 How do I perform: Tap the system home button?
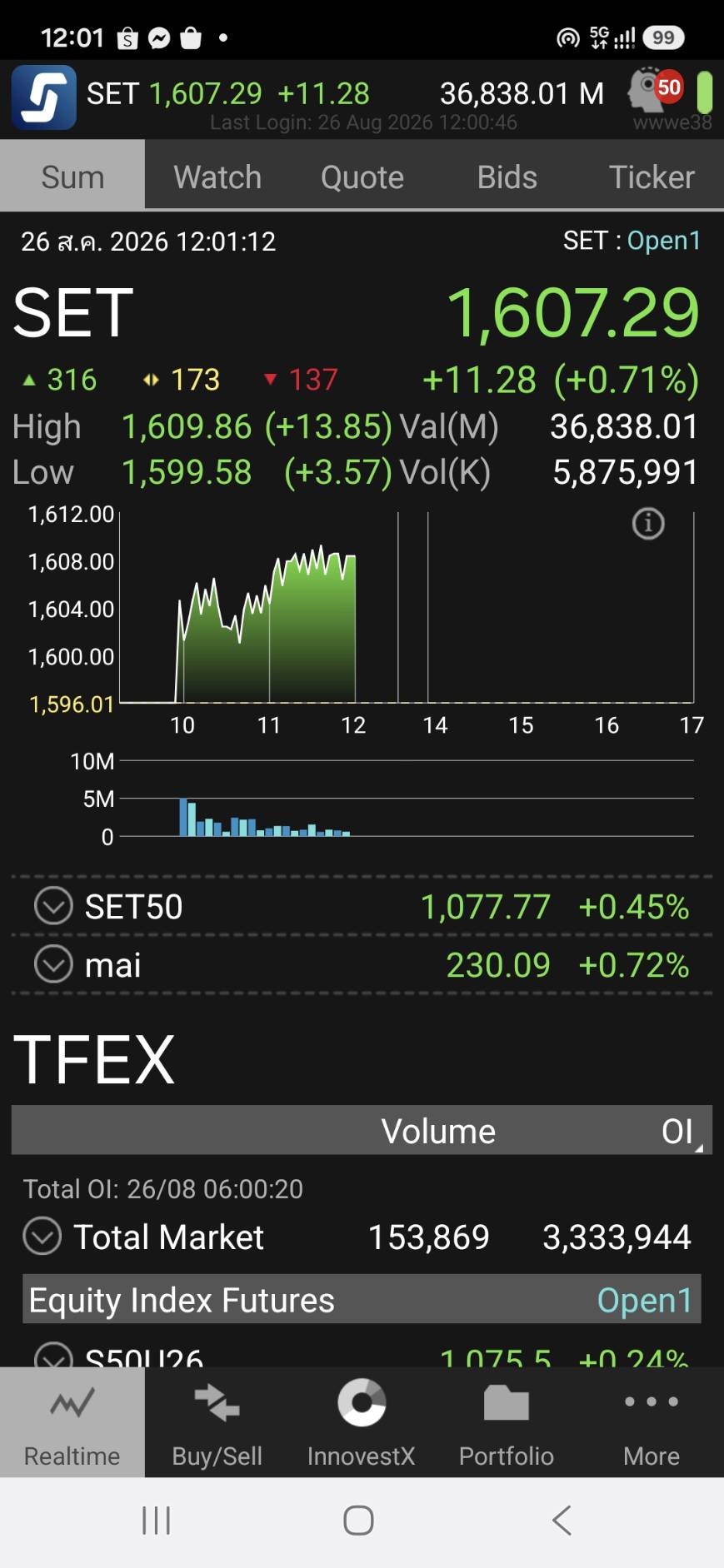pyautogui.click(x=358, y=1521)
